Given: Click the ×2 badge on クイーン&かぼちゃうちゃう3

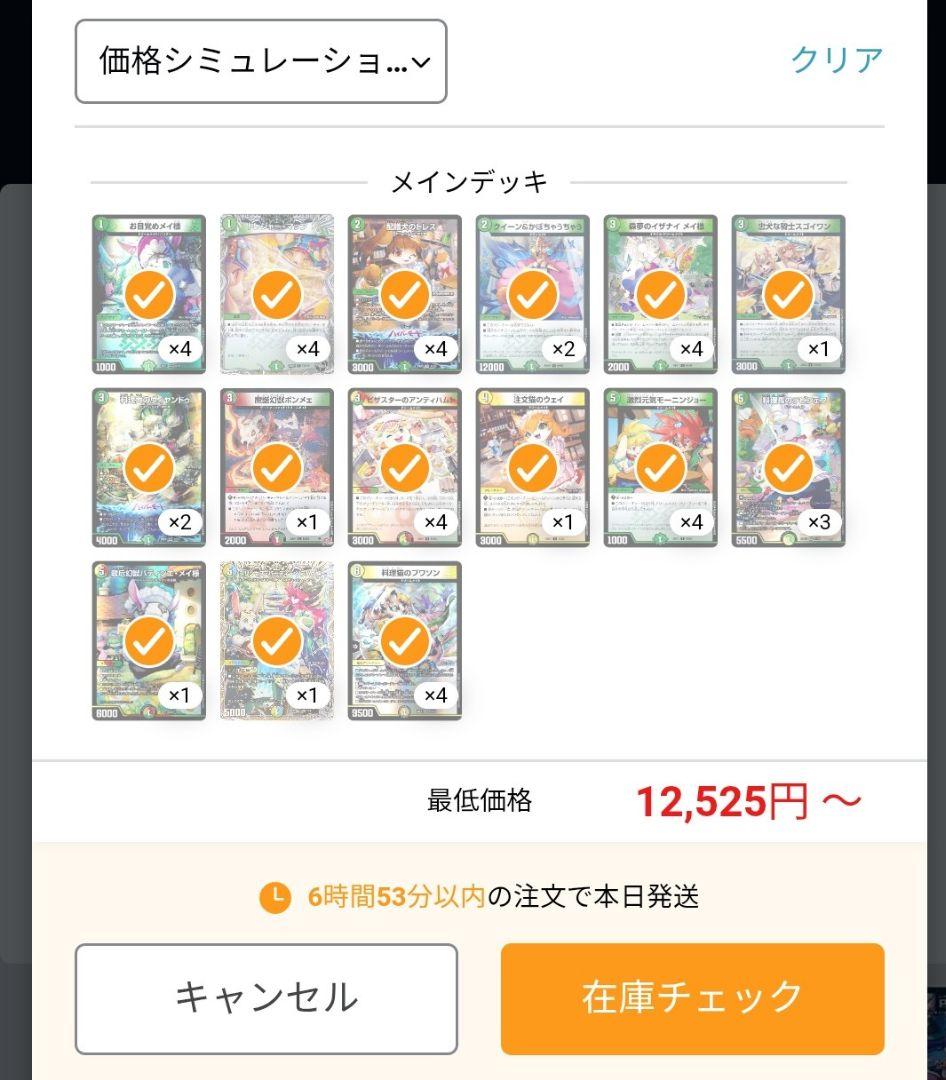Looking at the screenshot, I should click(x=566, y=349).
